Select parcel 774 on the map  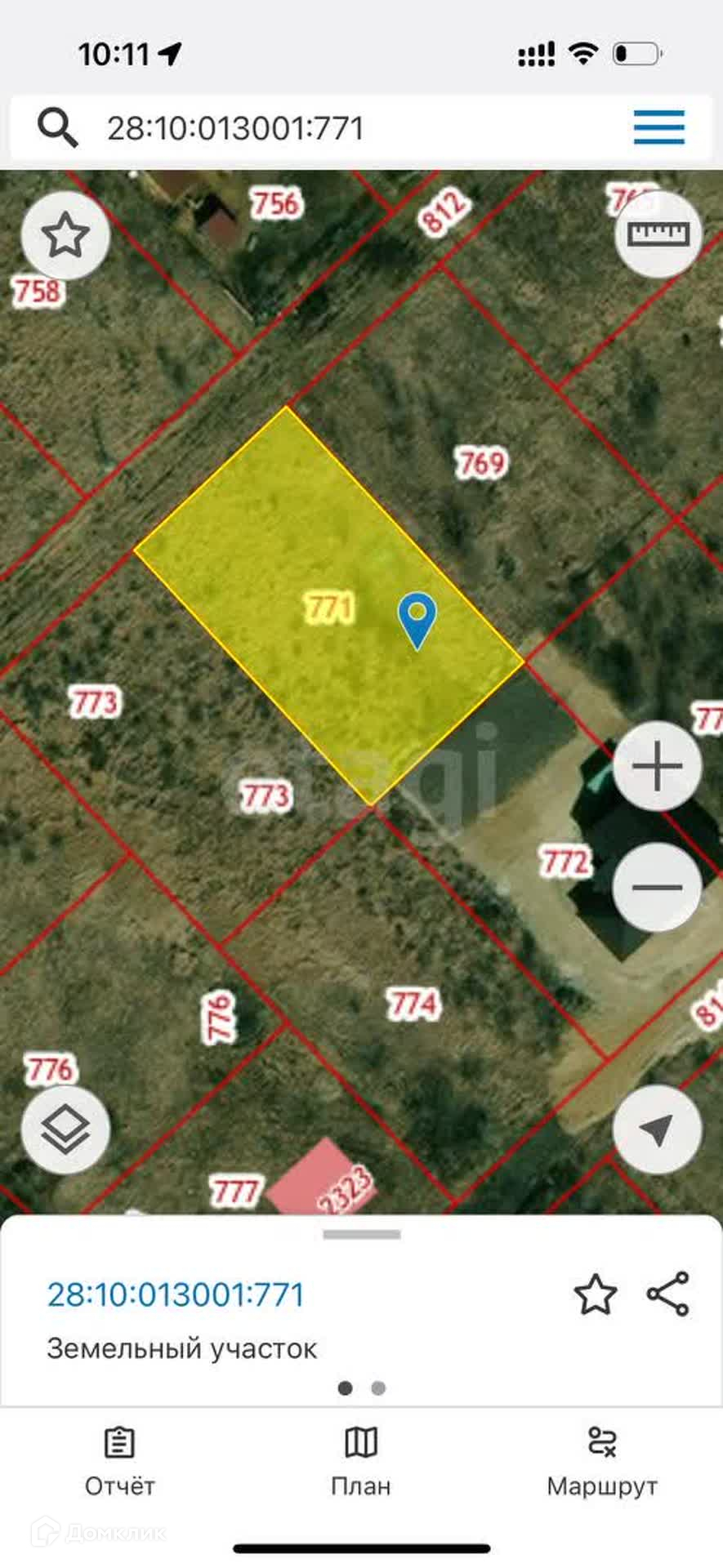[413, 1004]
